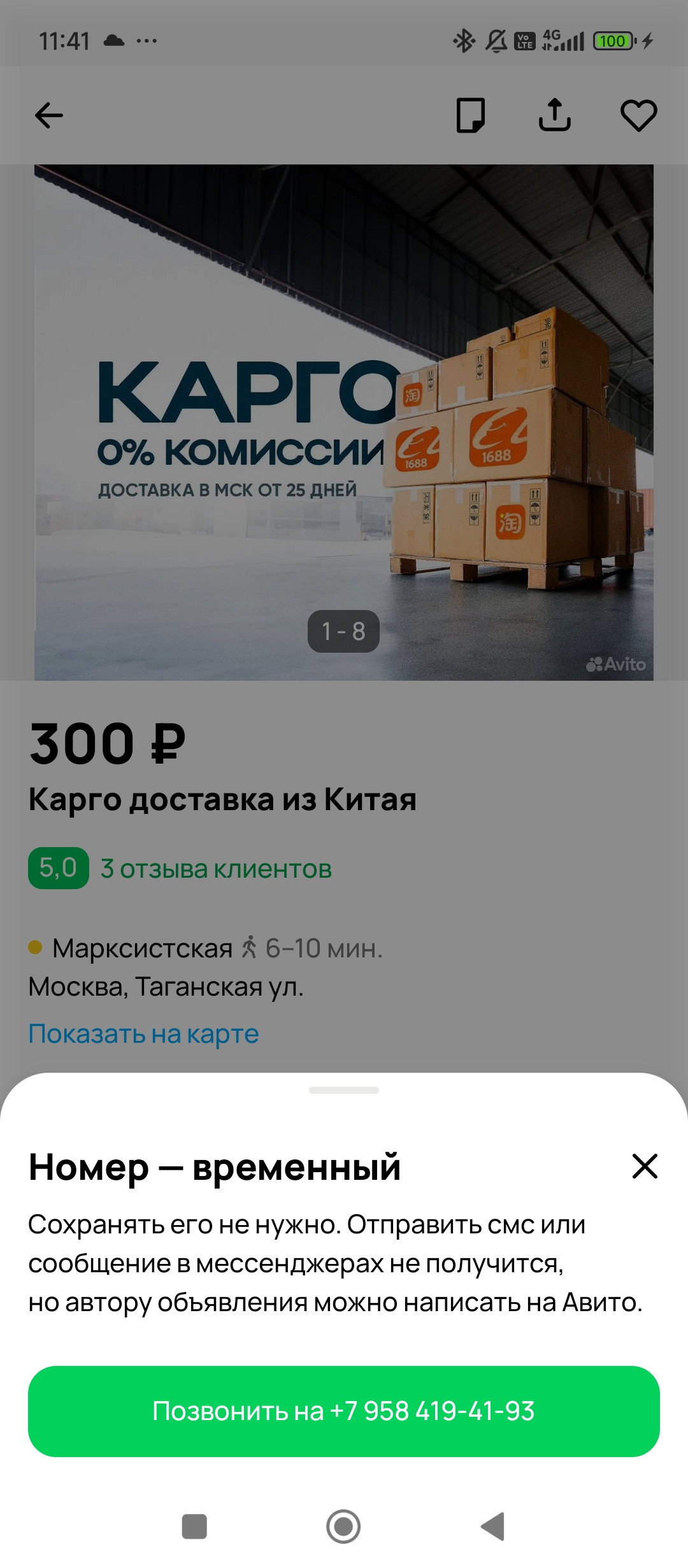Tap the system home button

pos(343,1527)
